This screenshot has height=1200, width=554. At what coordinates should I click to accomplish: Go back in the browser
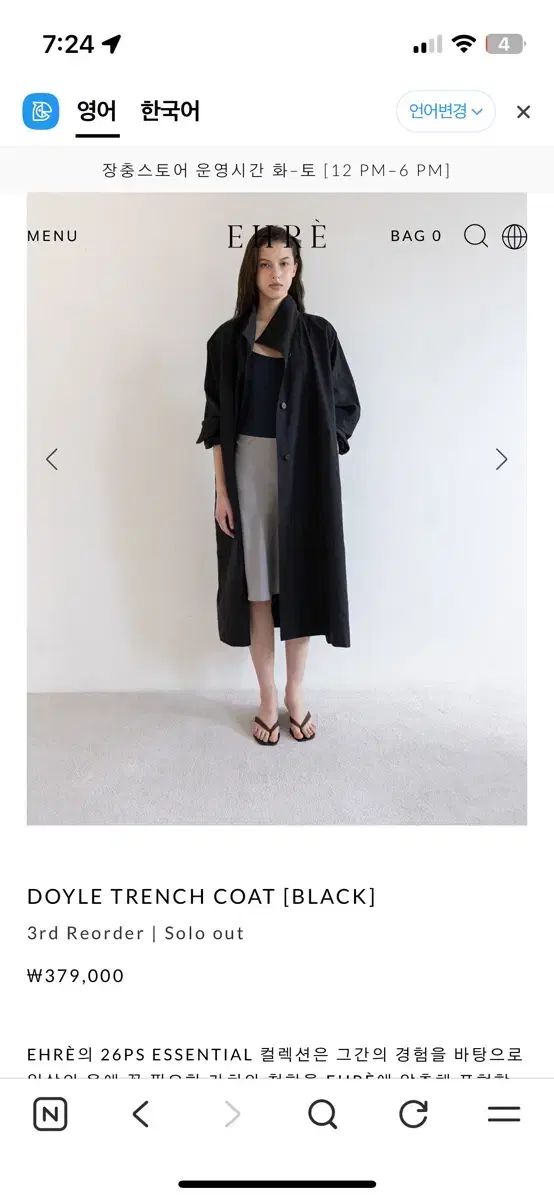(141, 1114)
